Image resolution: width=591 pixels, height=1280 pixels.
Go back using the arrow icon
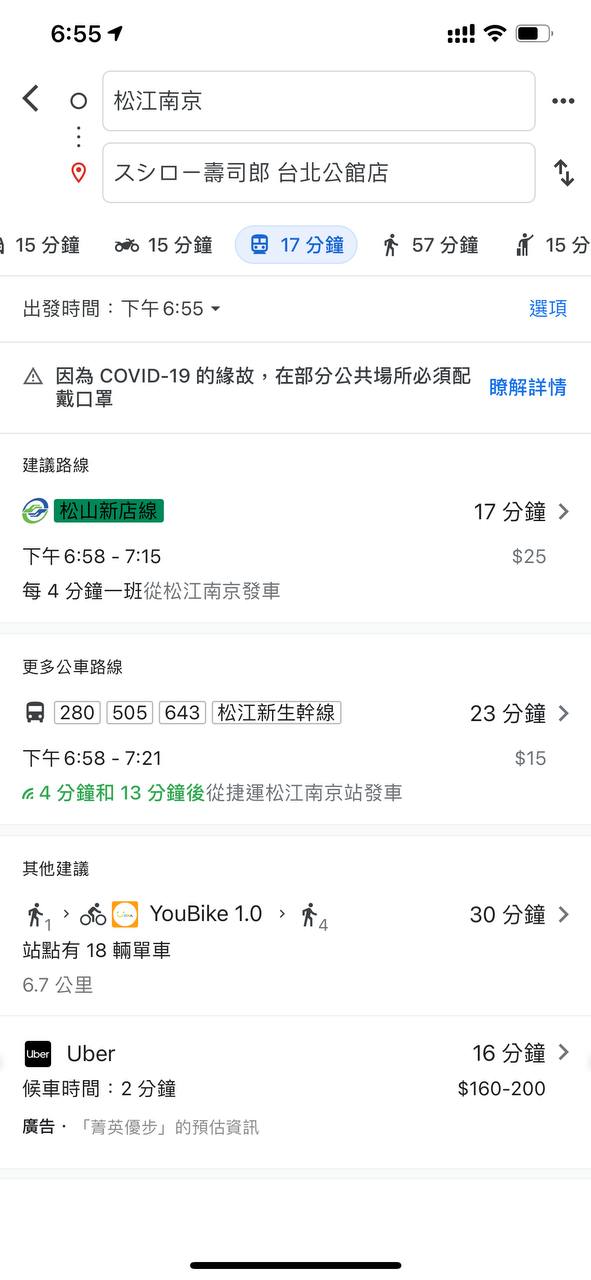coord(31,98)
